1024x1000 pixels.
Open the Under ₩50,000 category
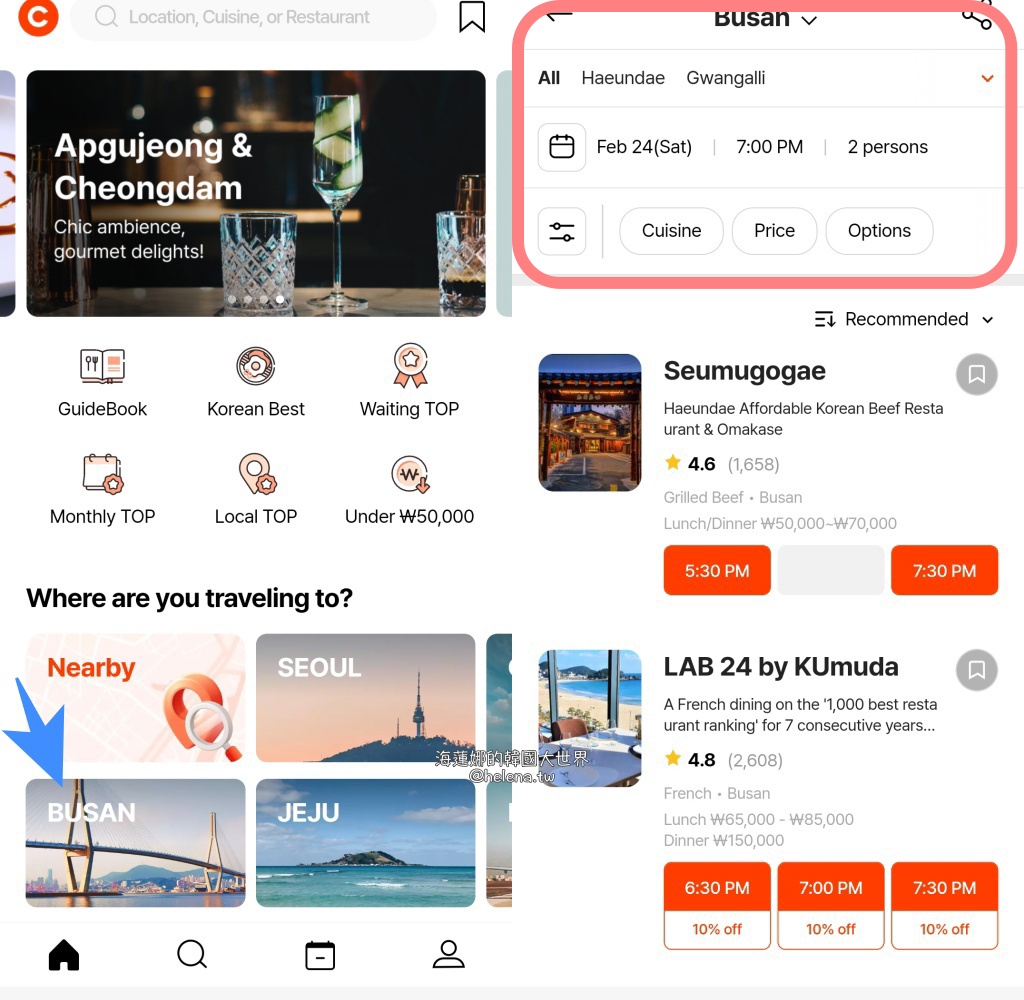[409, 489]
